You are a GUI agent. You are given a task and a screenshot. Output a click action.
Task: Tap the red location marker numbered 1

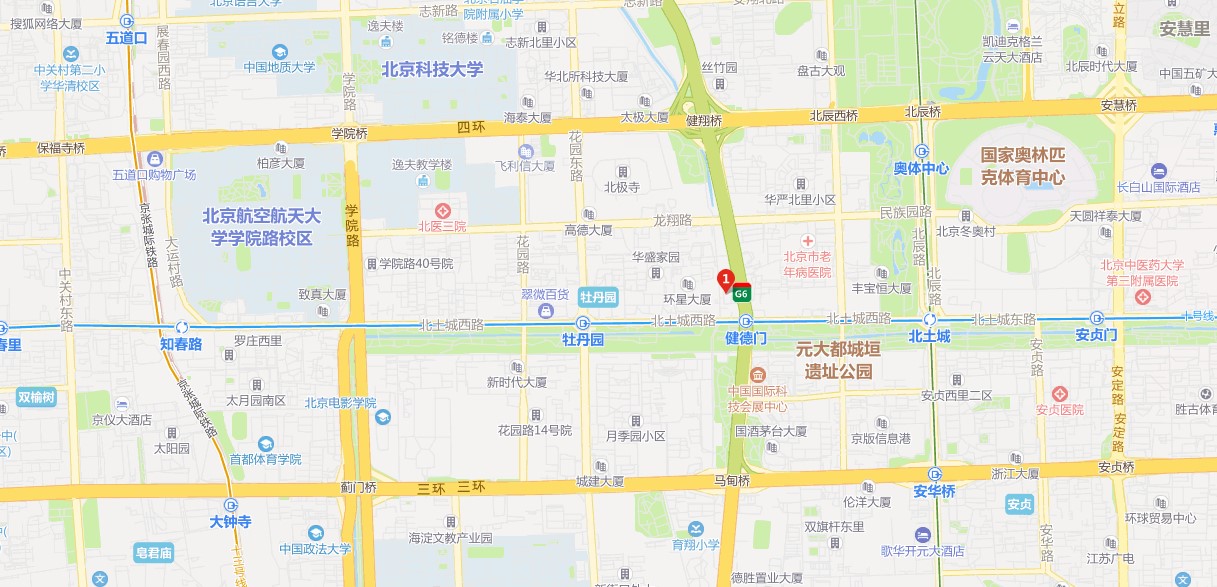pos(726,280)
